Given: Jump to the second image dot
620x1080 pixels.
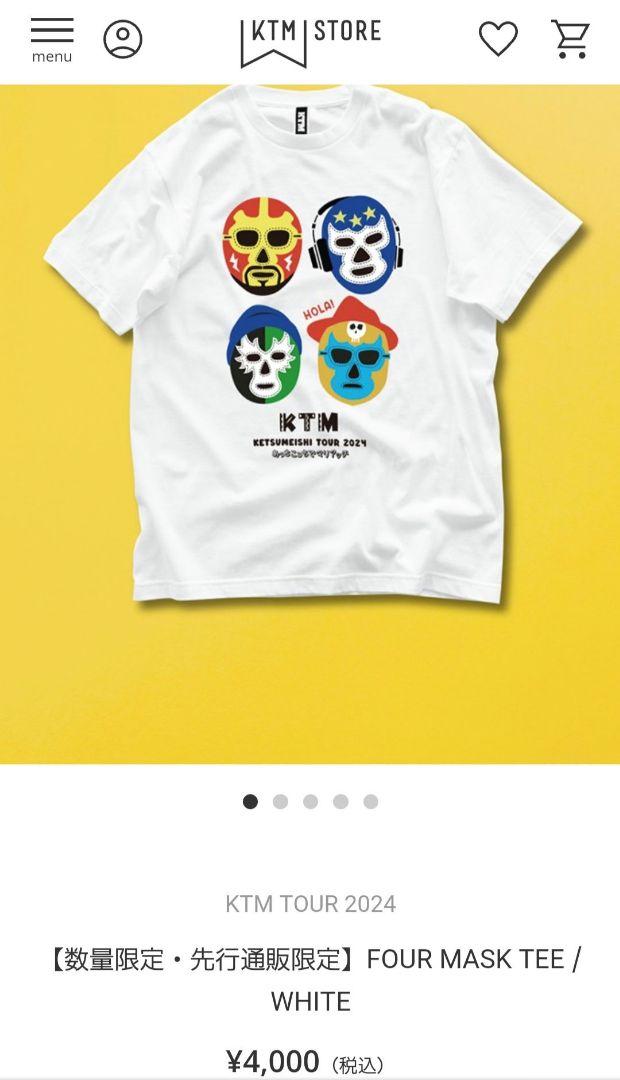Looking at the screenshot, I should (x=280, y=802).
